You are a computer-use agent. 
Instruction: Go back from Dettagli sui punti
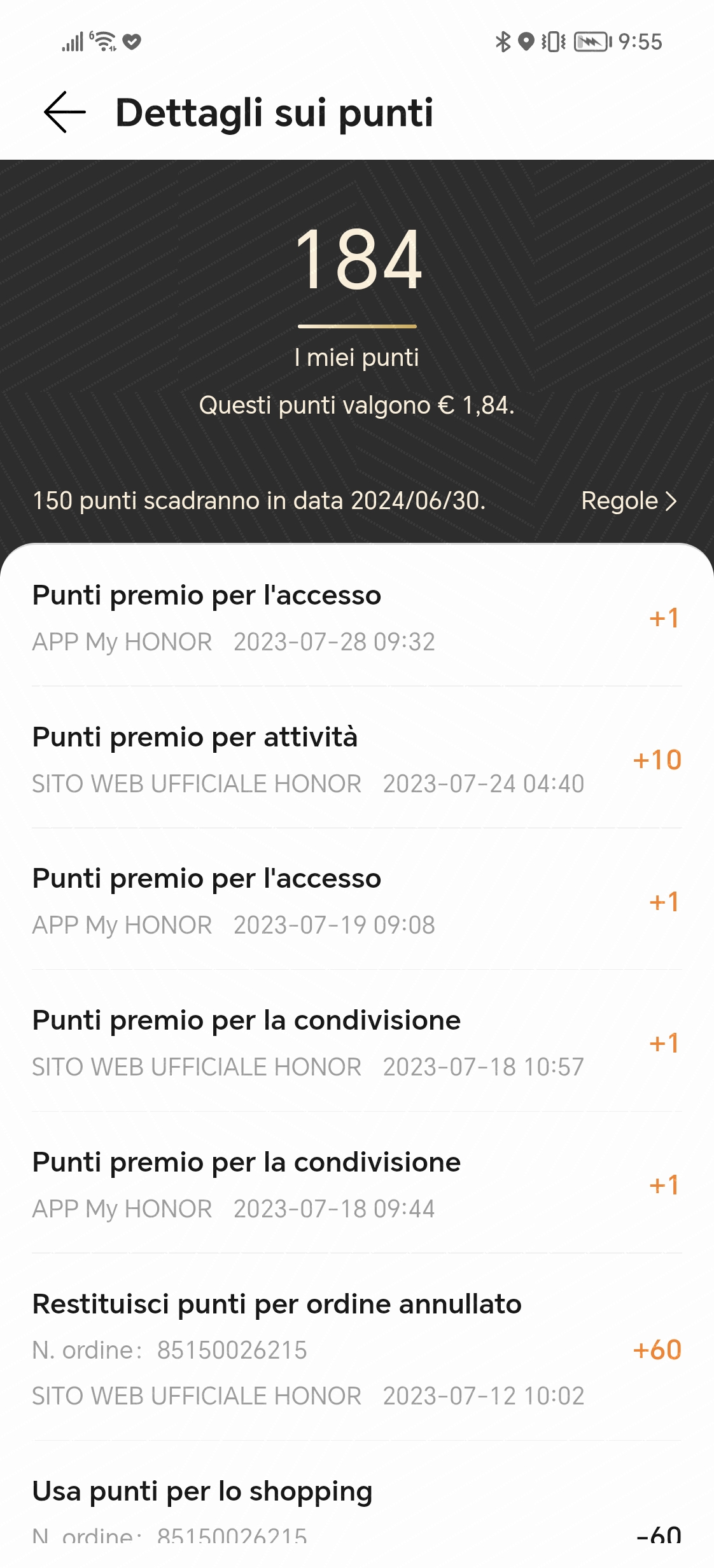tap(65, 112)
